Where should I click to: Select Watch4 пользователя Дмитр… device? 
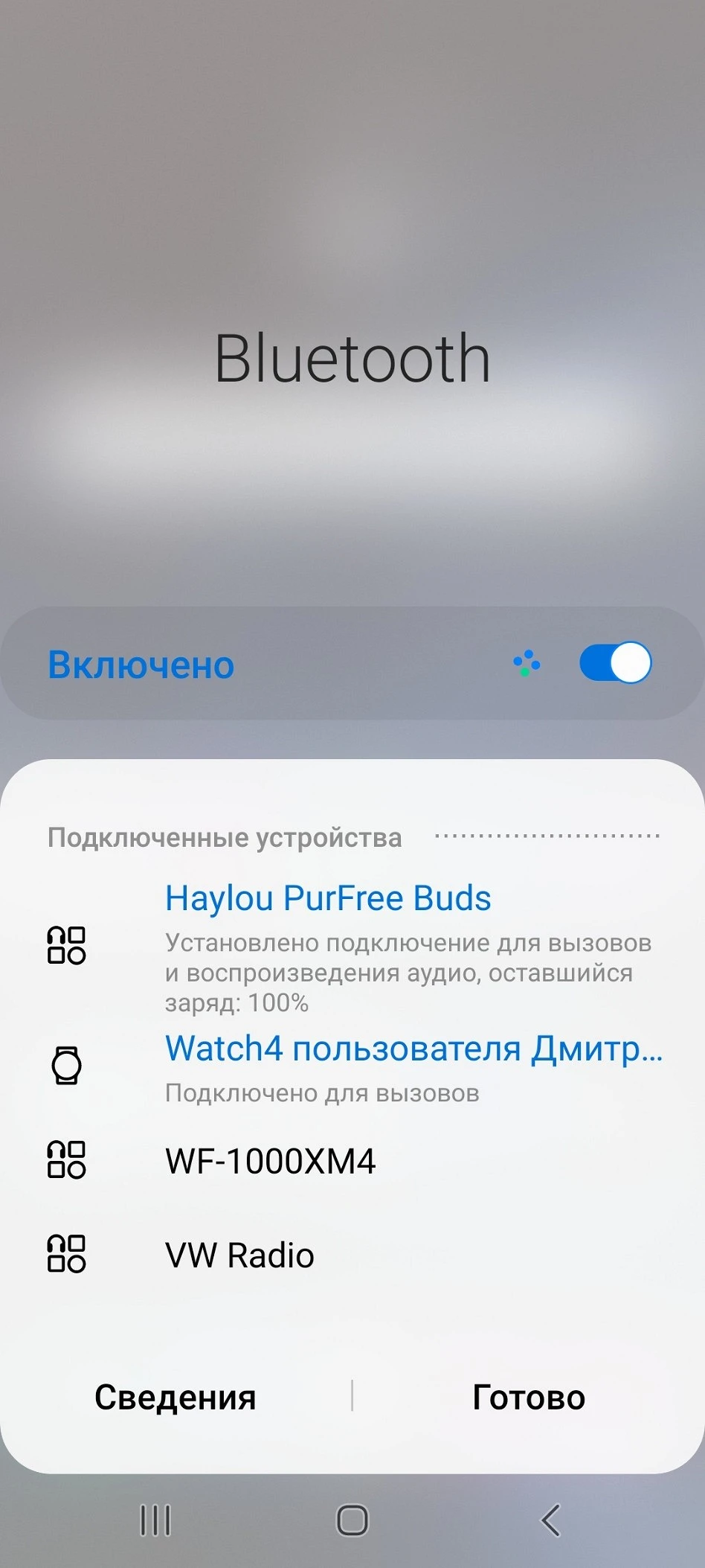click(413, 1049)
